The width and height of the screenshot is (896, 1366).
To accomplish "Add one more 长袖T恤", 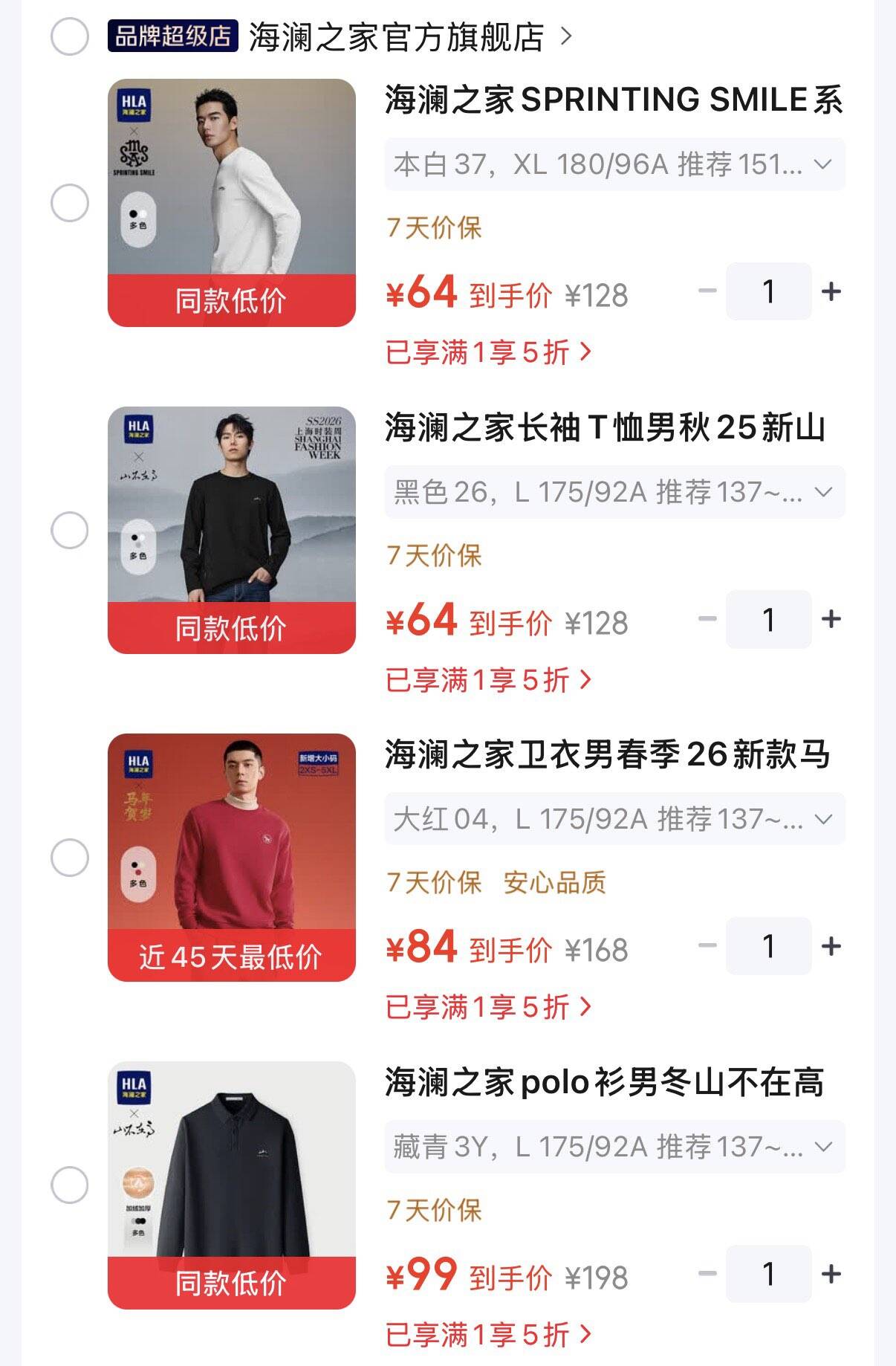I will coord(831,619).
